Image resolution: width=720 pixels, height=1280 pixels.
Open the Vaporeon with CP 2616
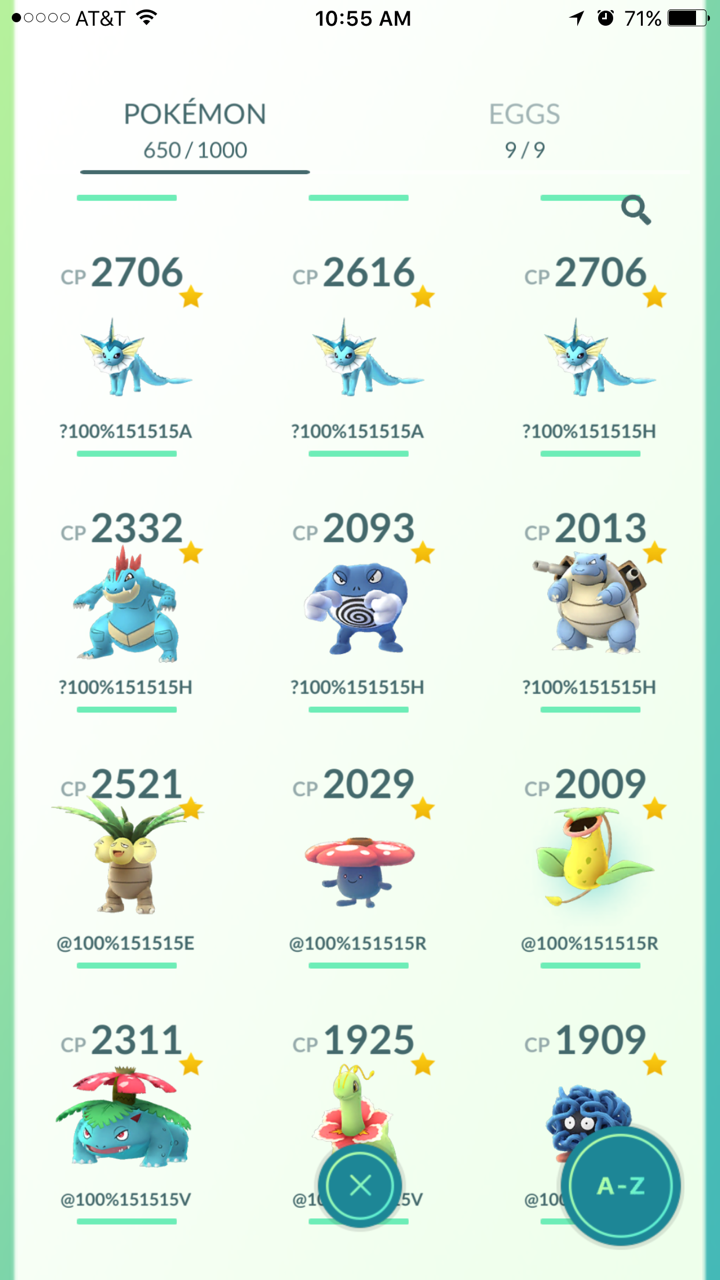[x=359, y=350]
